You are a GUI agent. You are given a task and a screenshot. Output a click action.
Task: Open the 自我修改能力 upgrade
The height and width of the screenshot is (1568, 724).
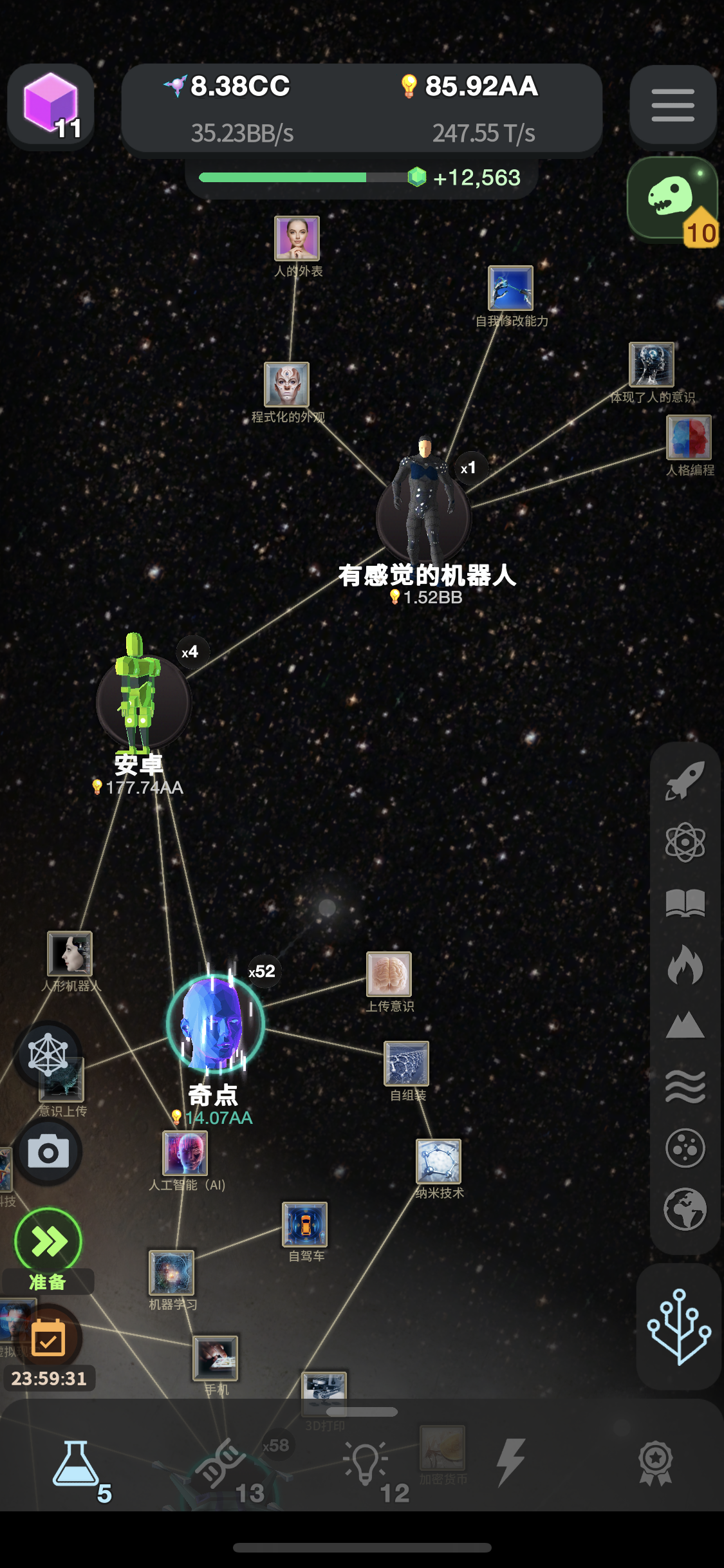510,288
